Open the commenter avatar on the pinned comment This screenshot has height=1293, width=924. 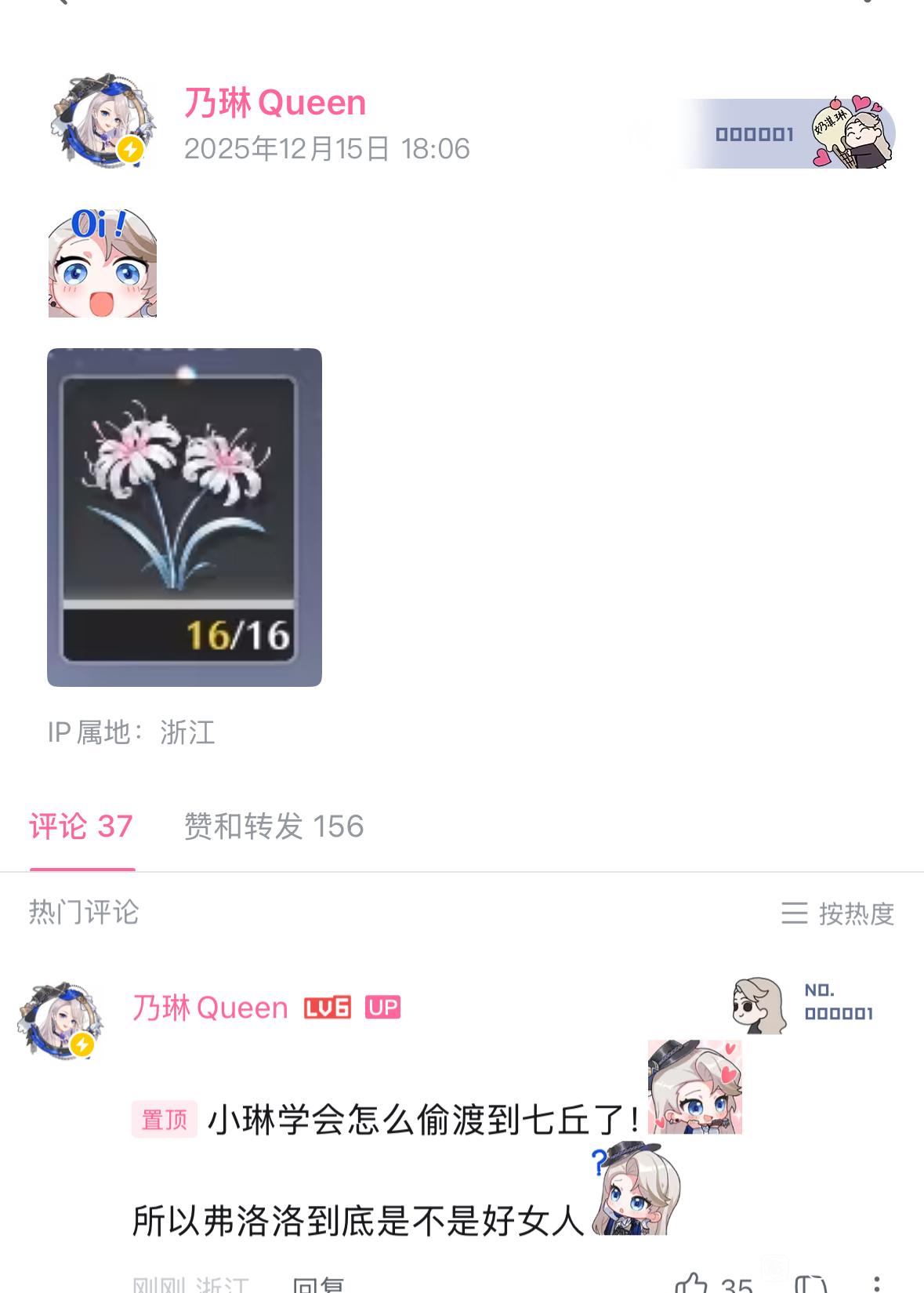pos(61,1021)
